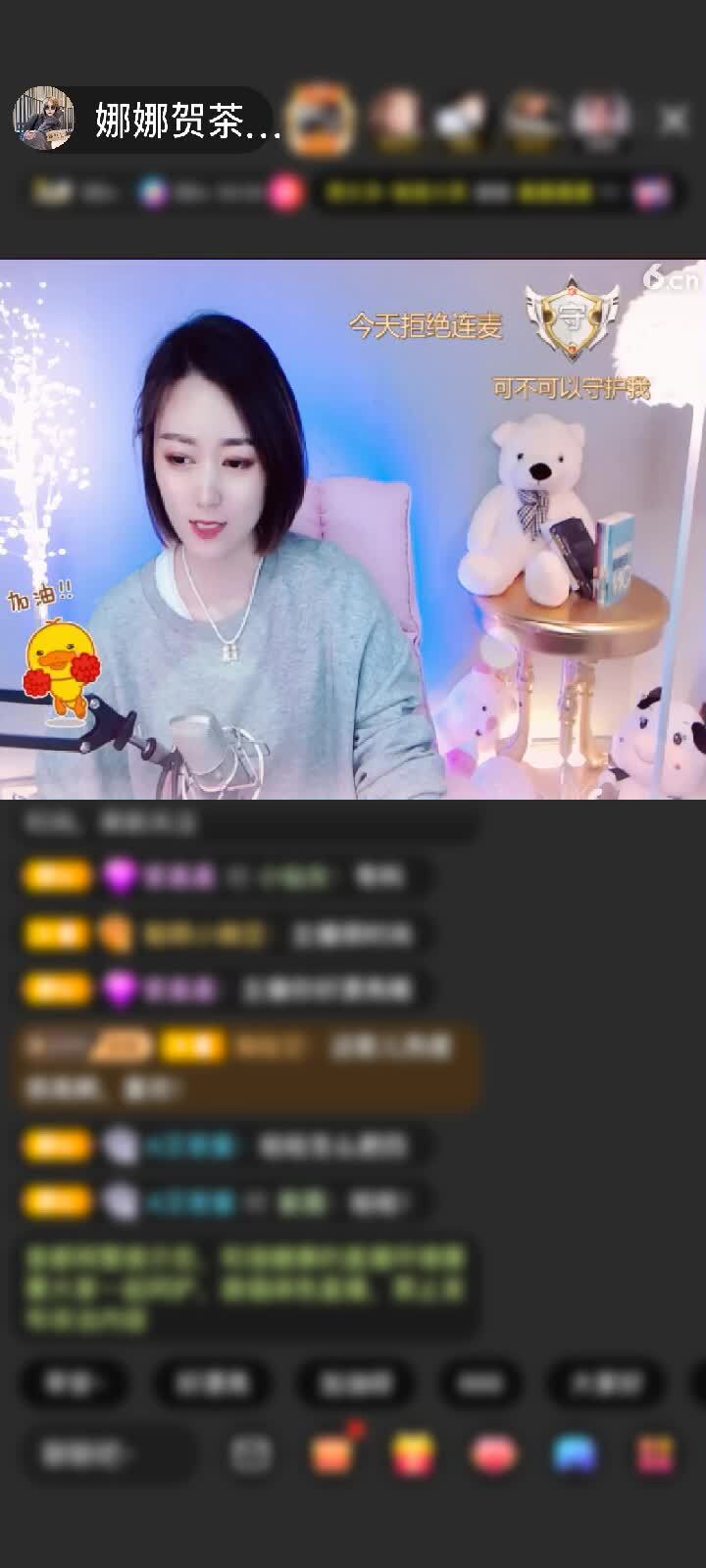
Task: Tap the gray square icon beside chat input
Action: (x=252, y=1453)
